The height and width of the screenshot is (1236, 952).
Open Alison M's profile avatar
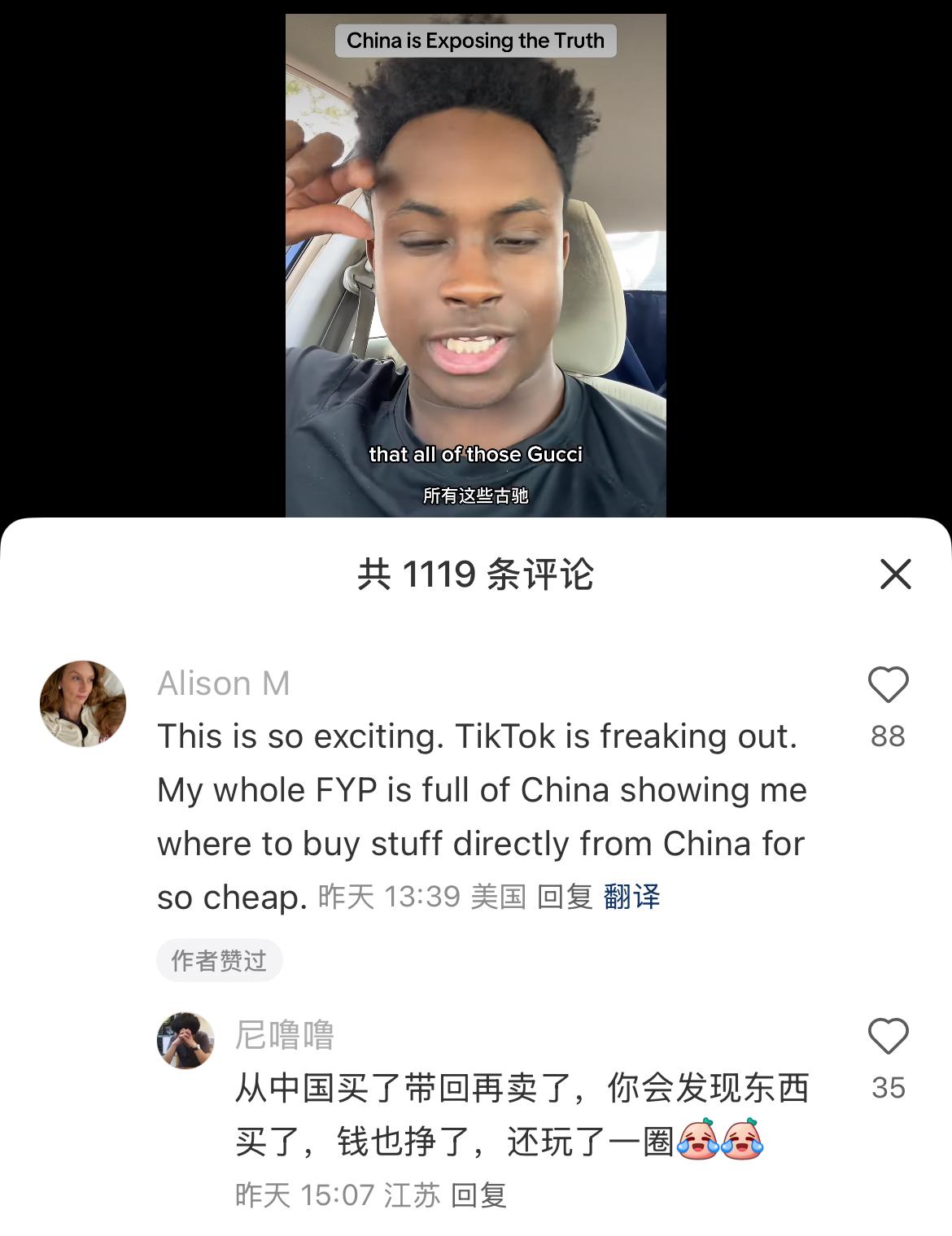(83, 704)
